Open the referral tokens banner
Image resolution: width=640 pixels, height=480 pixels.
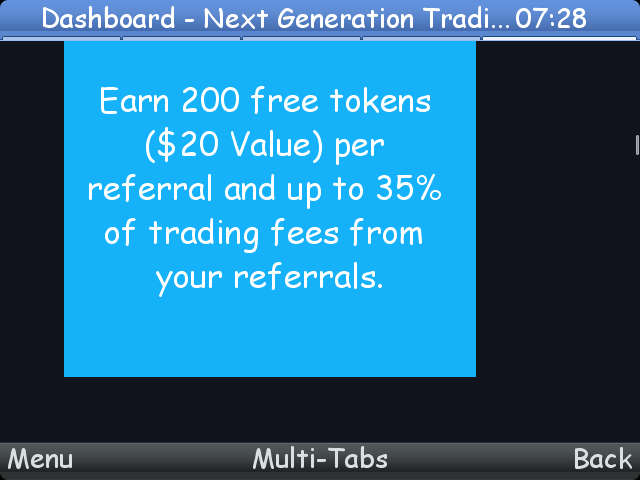[270, 208]
